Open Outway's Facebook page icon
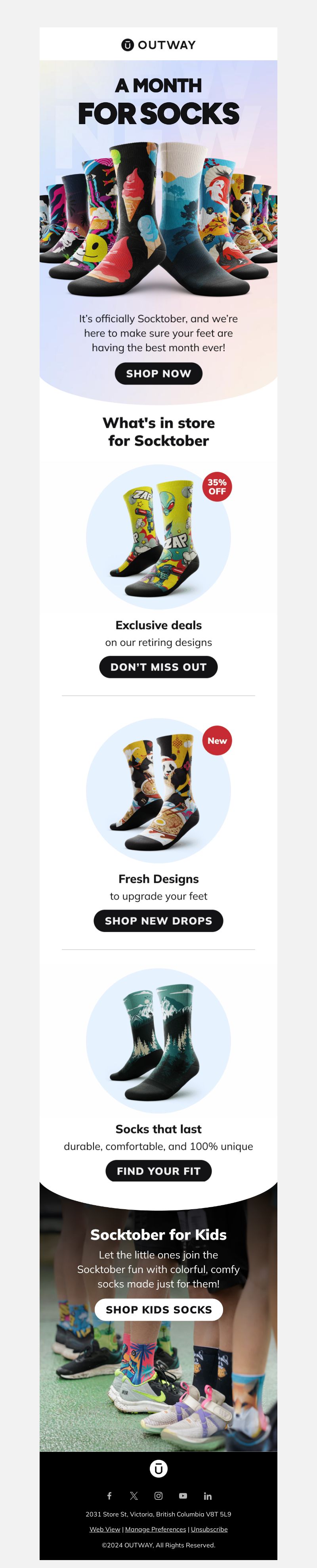 (109, 1495)
